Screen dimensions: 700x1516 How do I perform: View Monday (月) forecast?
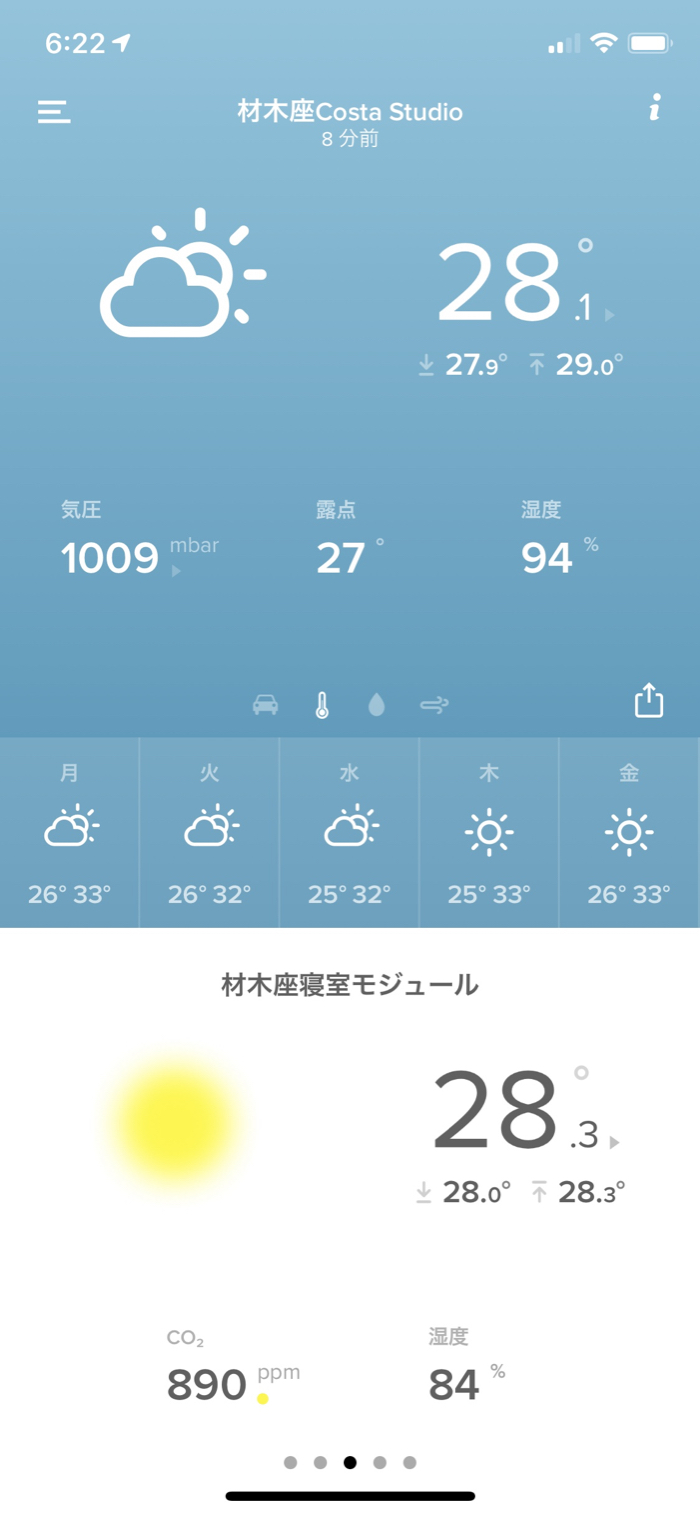pos(69,832)
